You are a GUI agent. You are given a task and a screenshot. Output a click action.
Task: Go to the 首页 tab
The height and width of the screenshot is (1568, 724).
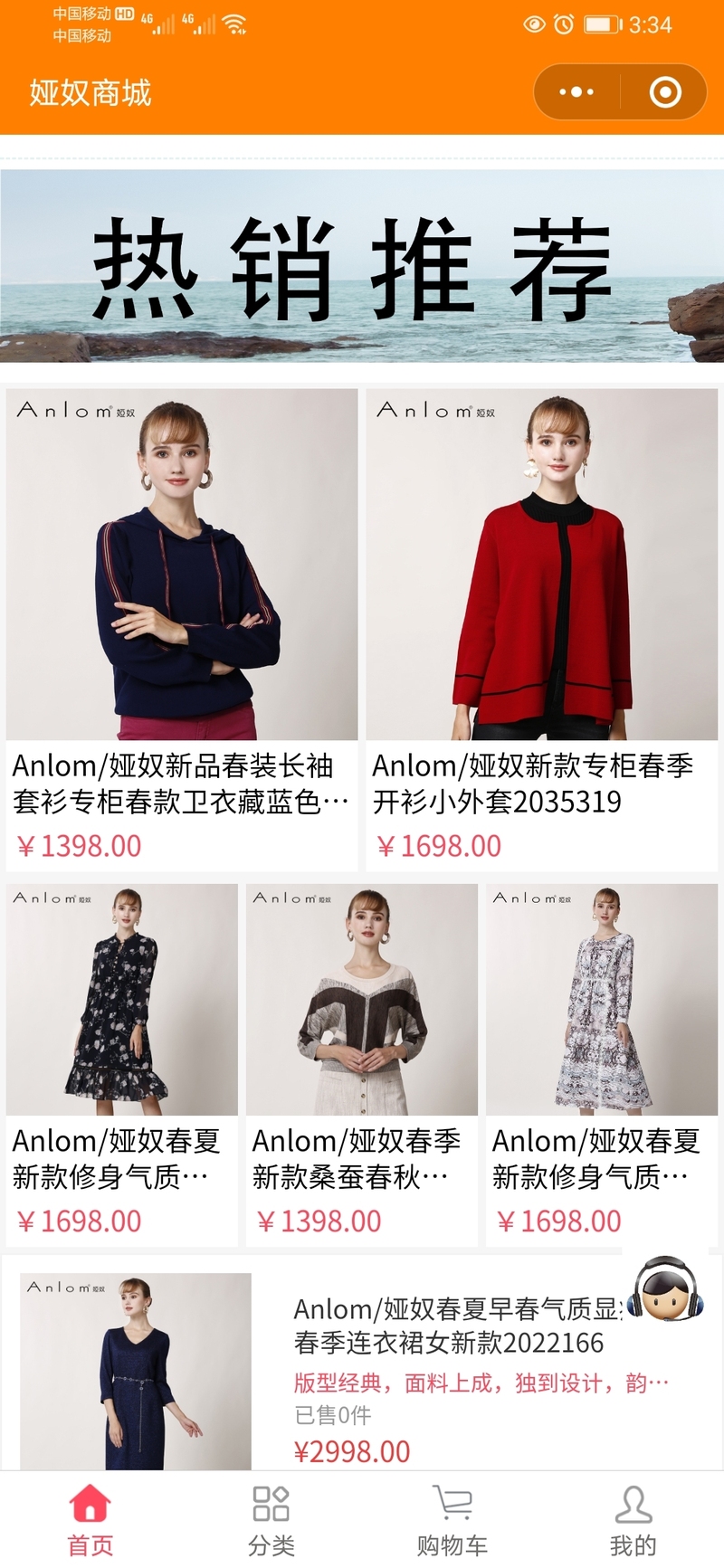click(x=90, y=1522)
